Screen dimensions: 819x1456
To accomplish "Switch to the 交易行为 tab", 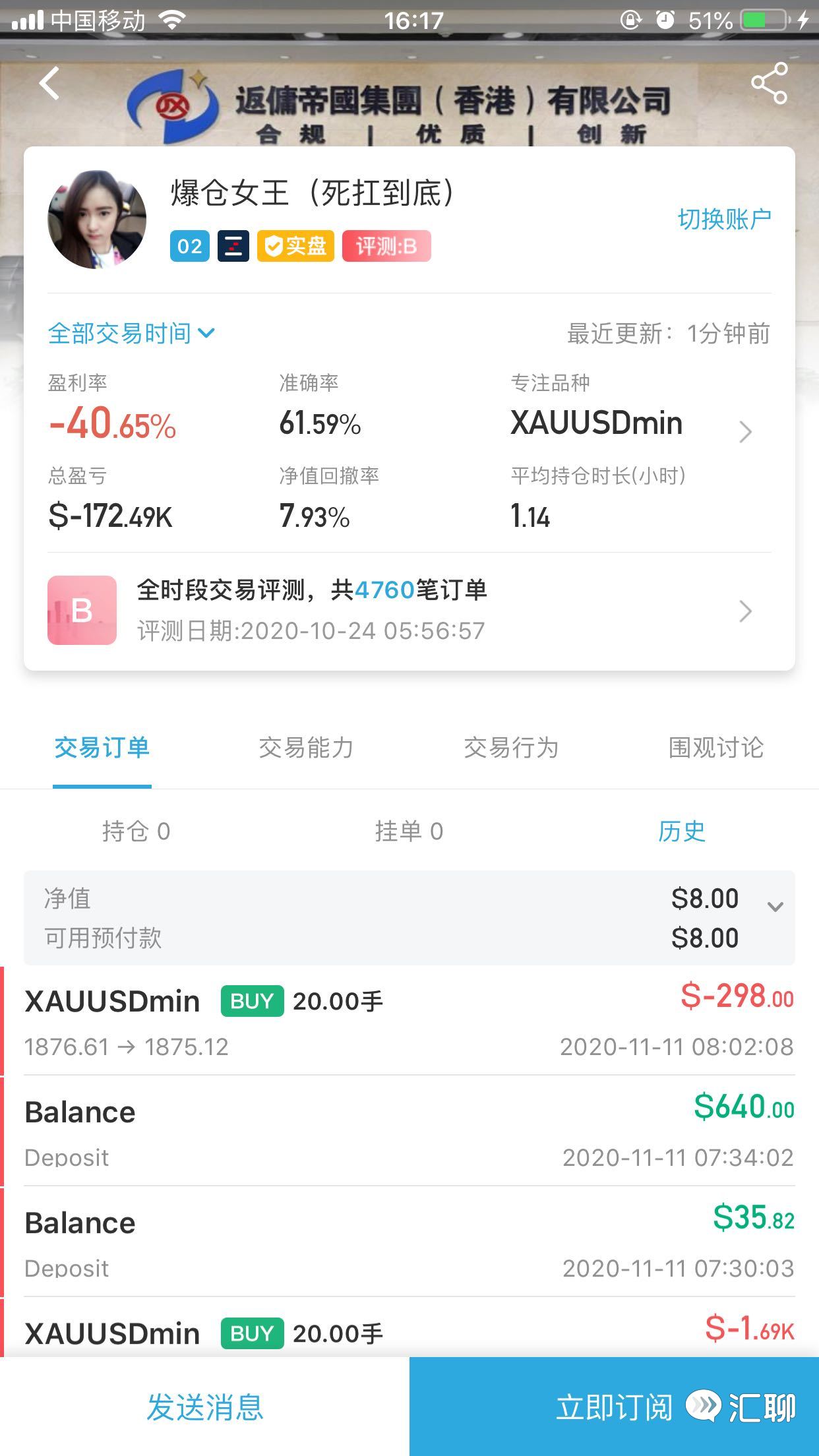I will (x=511, y=748).
